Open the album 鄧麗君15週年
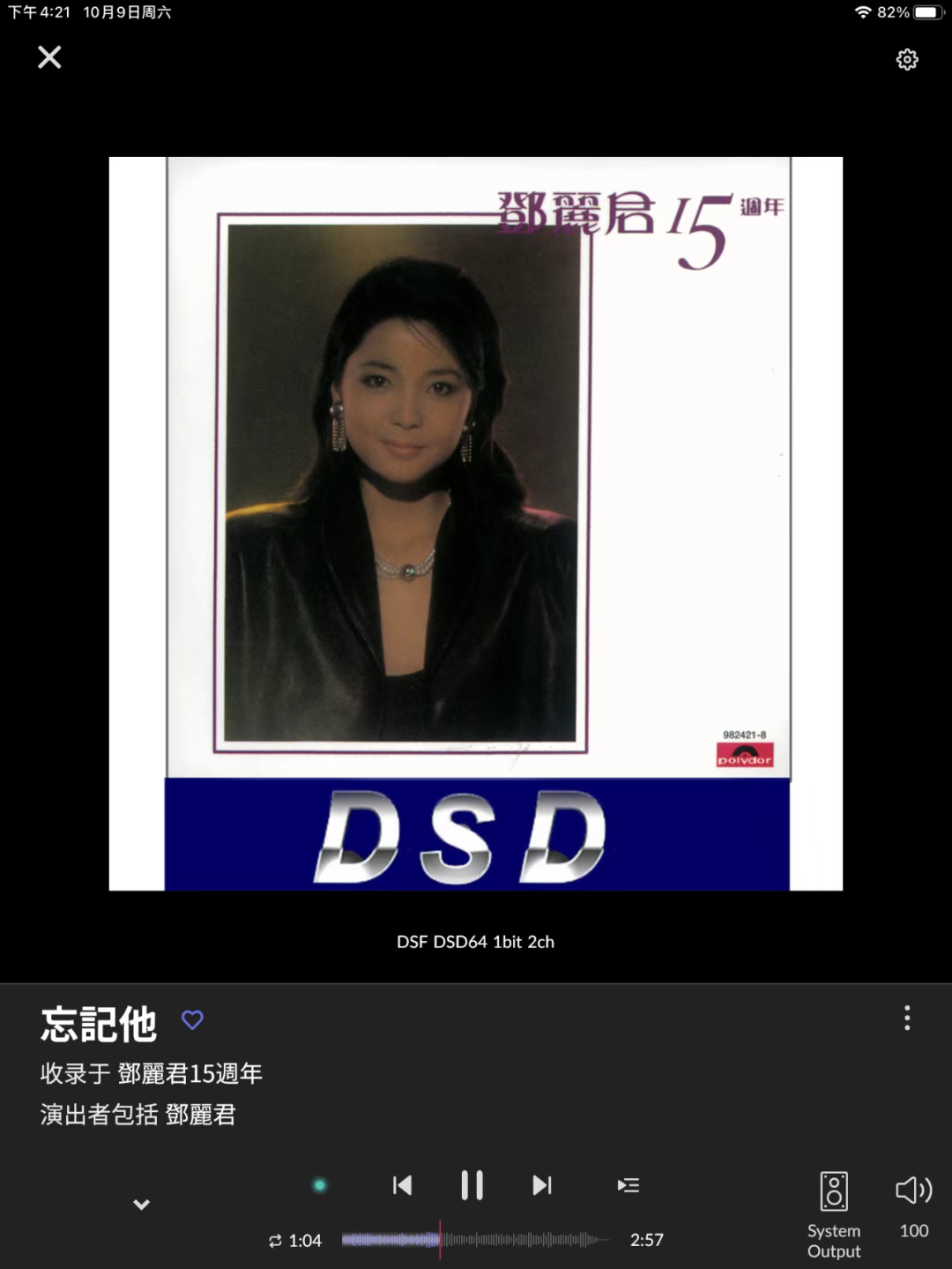This screenshot has width=952, height=1269. [190, 1073]
